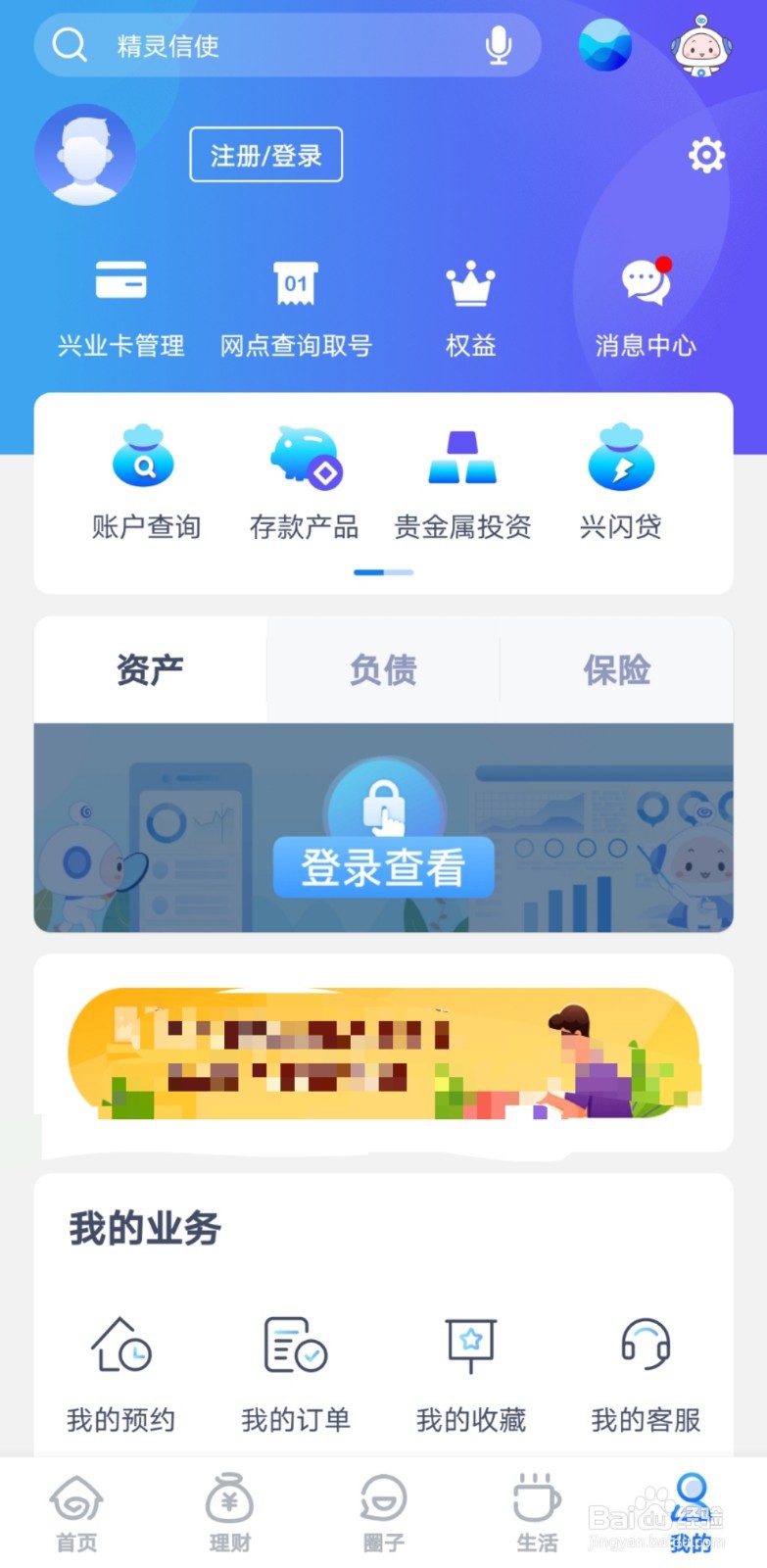This screenshot has width=767, height=1568.
Task: Open 兴业卡管理 card management icon
Action: click(120, 304)
